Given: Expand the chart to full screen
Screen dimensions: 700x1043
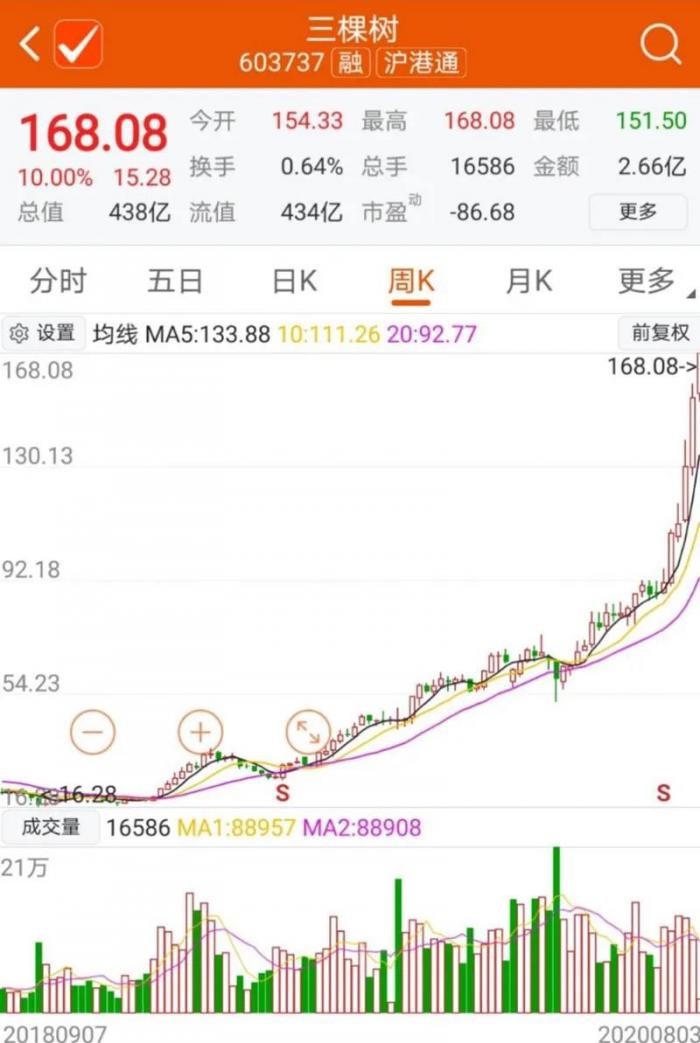Looking at the screenshot, I should click(308, 732).
